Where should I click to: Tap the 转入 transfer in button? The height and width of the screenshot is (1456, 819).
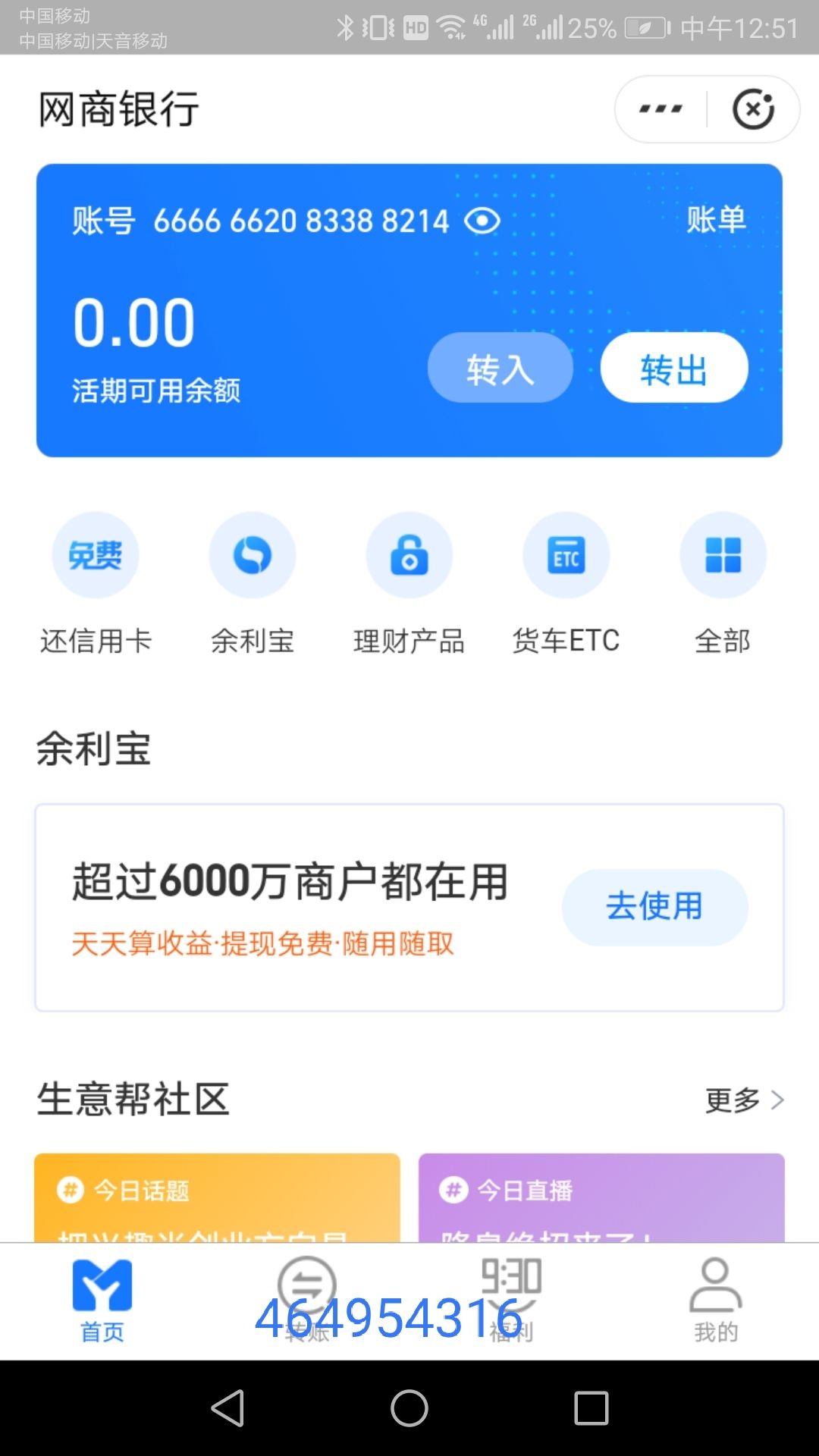click(x=500, y=368)
